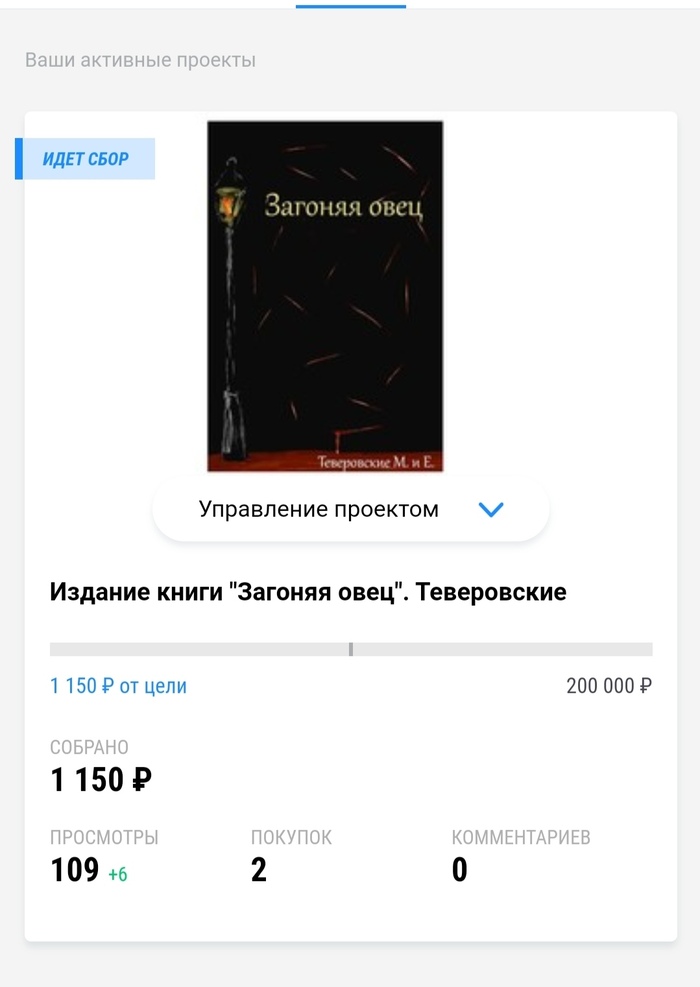Open project title Издание книги "Загоняя овец"
700x987 pixels.
point(308,592)
